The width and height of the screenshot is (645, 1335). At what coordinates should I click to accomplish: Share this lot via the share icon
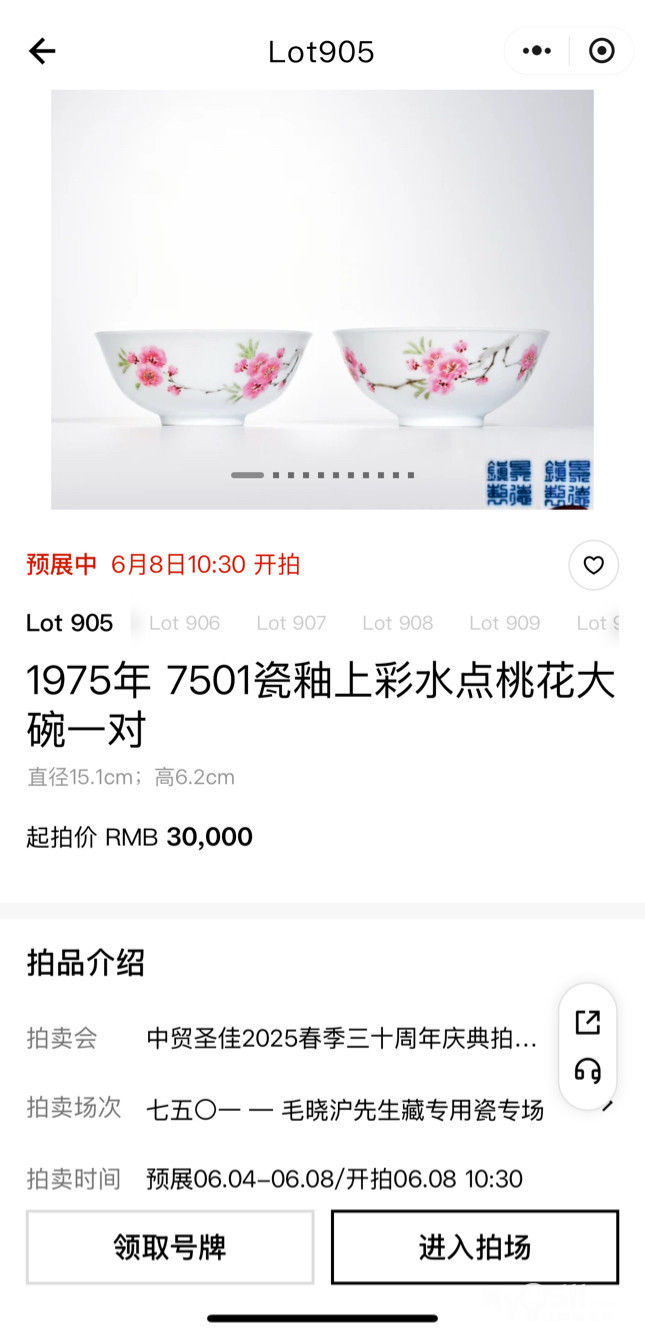[588, 1022]
